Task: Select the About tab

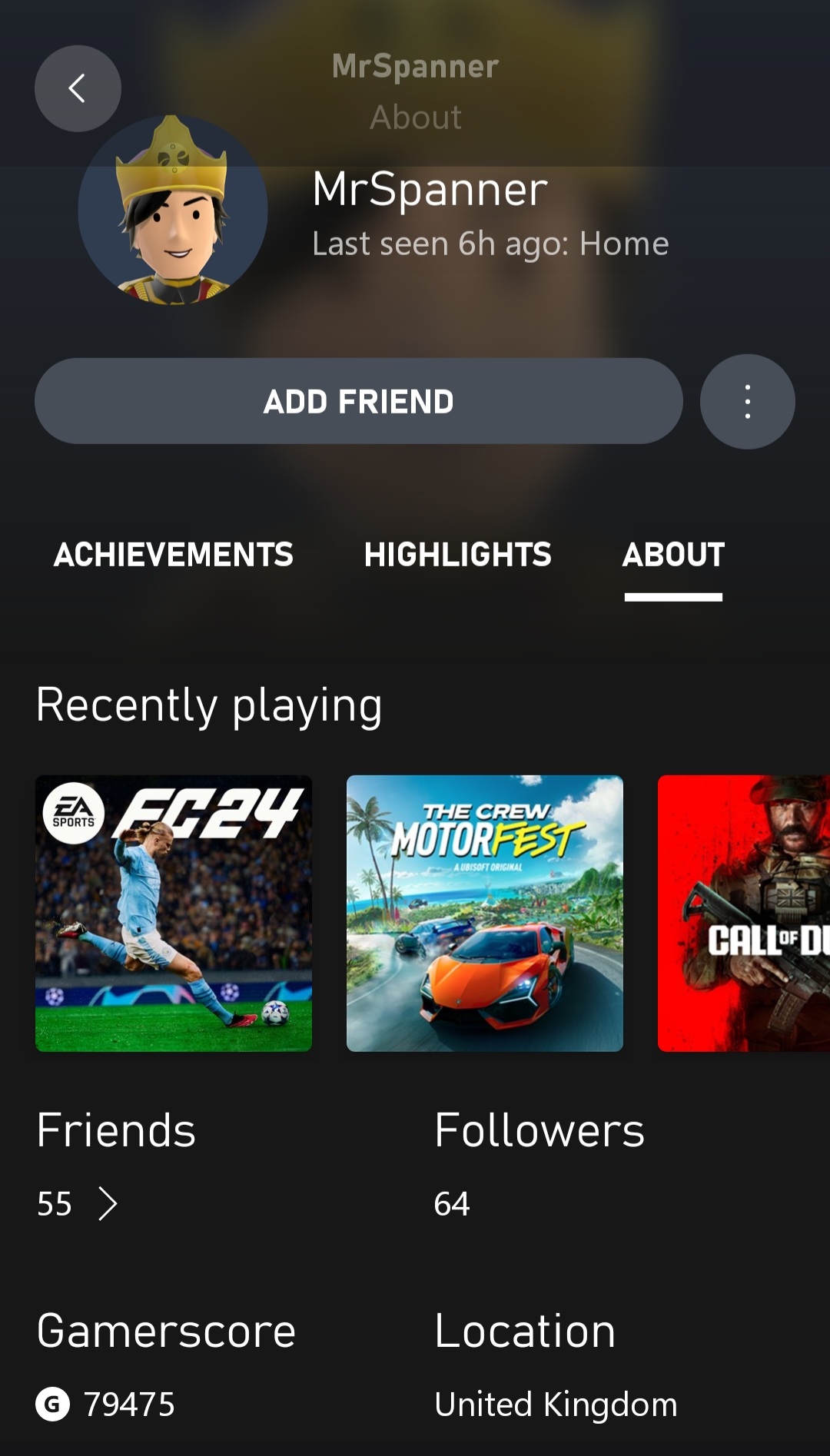Action: 673,555
